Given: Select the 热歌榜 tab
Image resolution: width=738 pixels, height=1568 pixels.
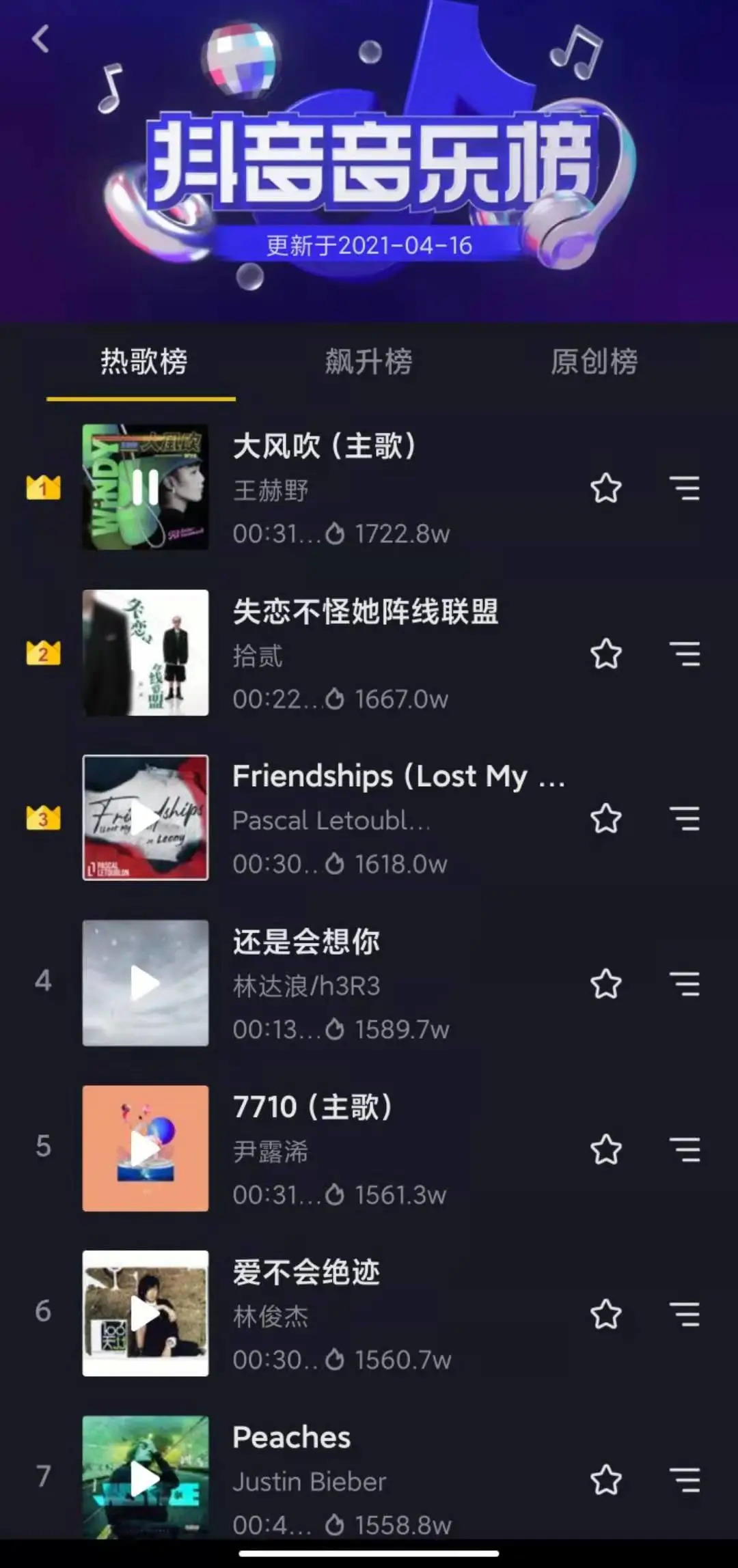Looking at the screenshot, I should click(x=143, y=362).
